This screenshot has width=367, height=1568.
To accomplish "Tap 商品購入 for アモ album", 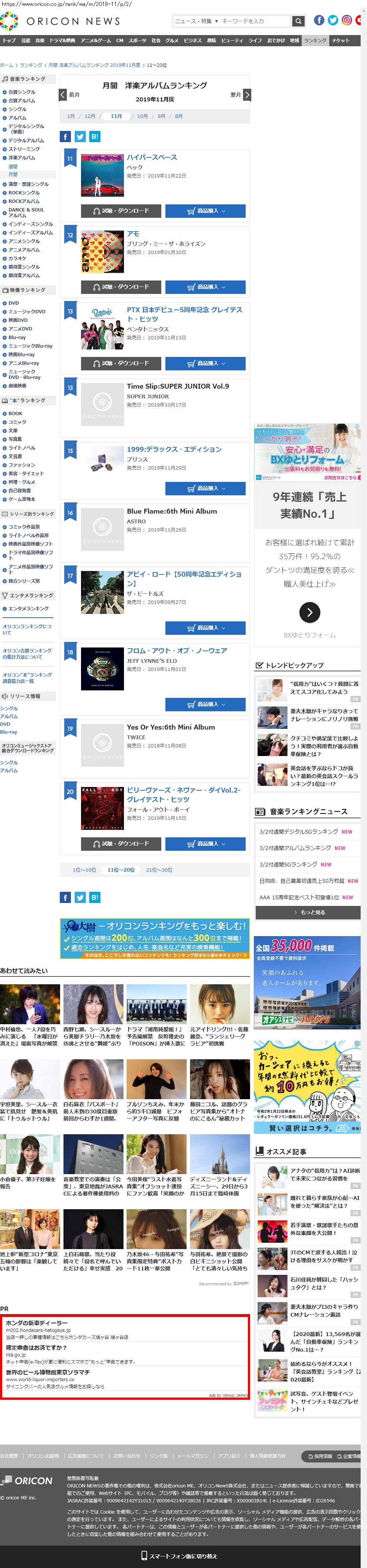I will (205, 287).
